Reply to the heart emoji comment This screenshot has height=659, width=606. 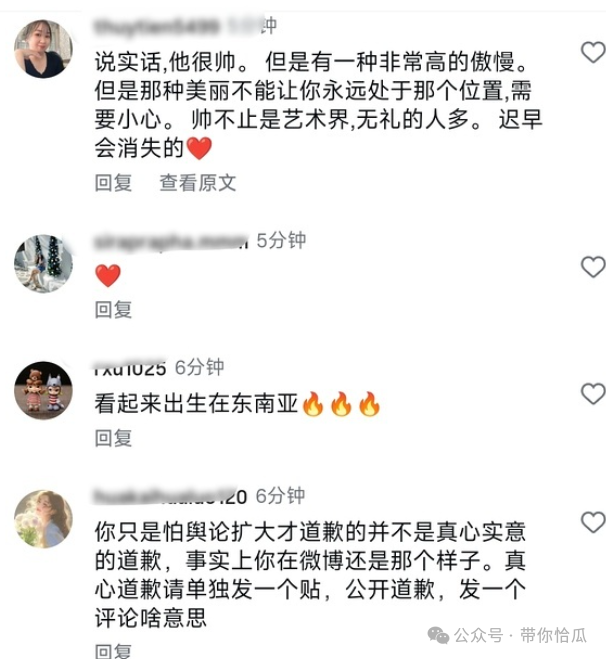tap(113, 310)
